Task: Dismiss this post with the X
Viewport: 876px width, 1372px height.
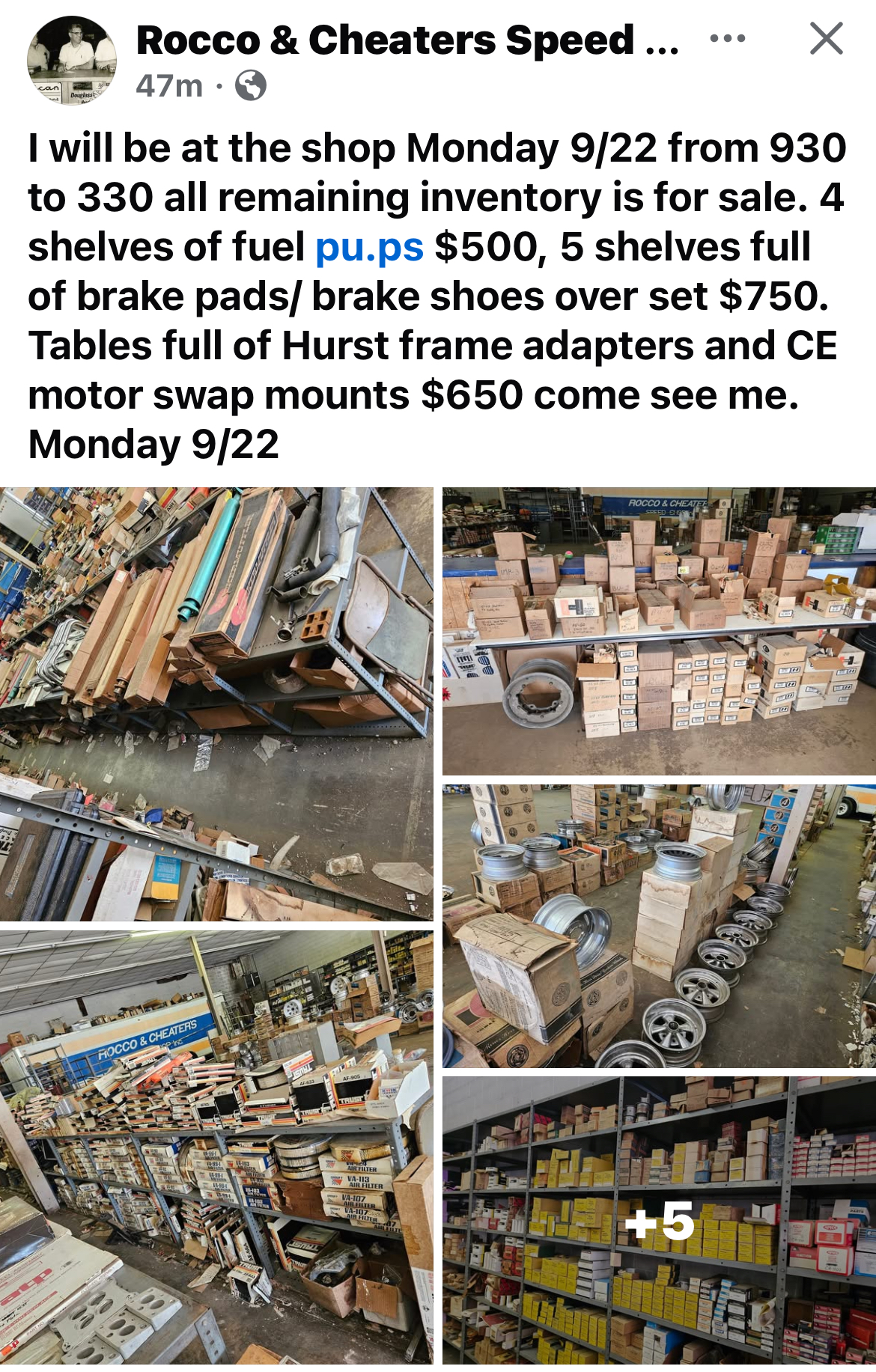Action: (826, 39)
